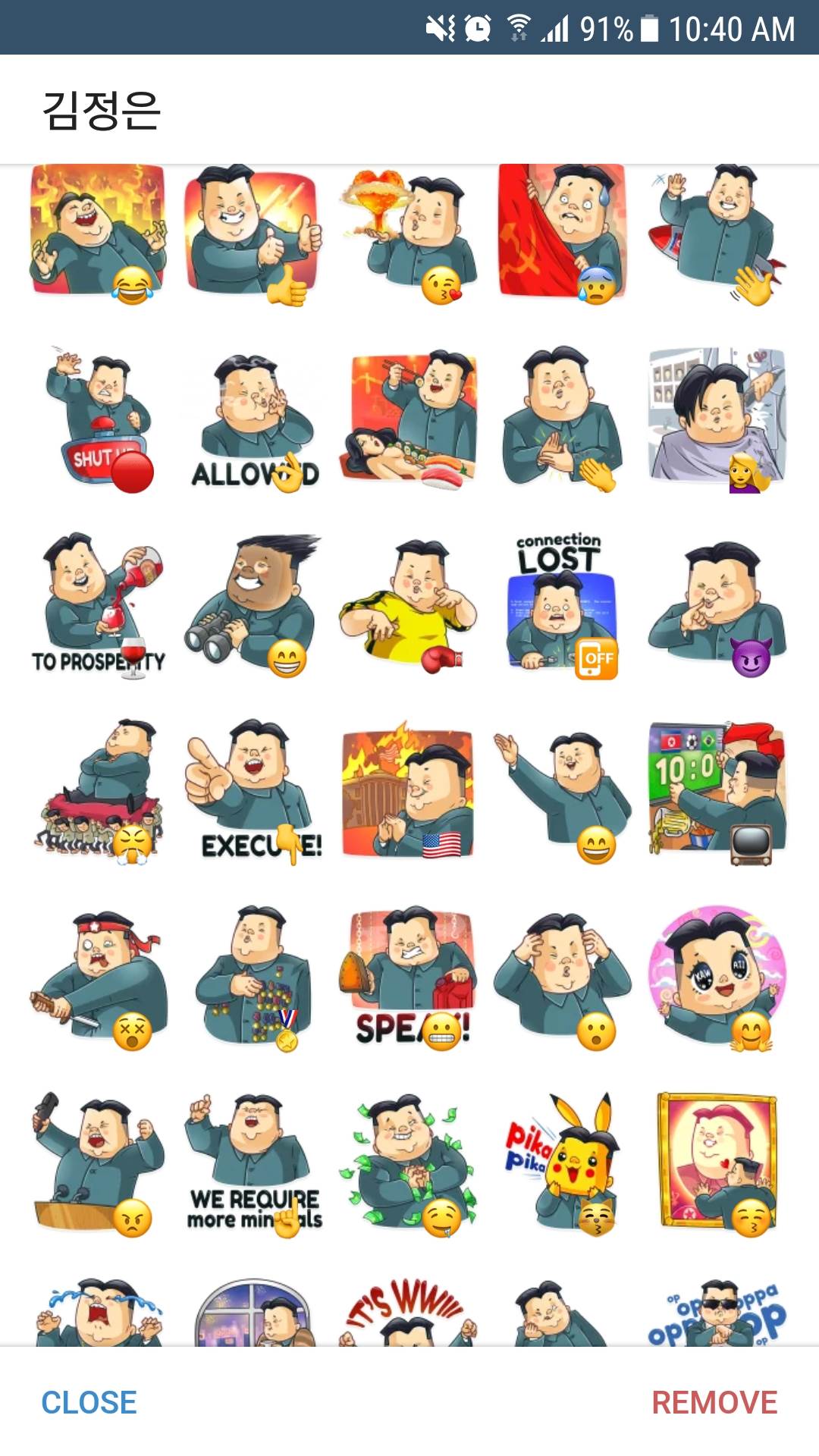The width and height of the screenshot is (819, 1456).
Task: Tap the falling money sticker
Action: click(412, 1163)
